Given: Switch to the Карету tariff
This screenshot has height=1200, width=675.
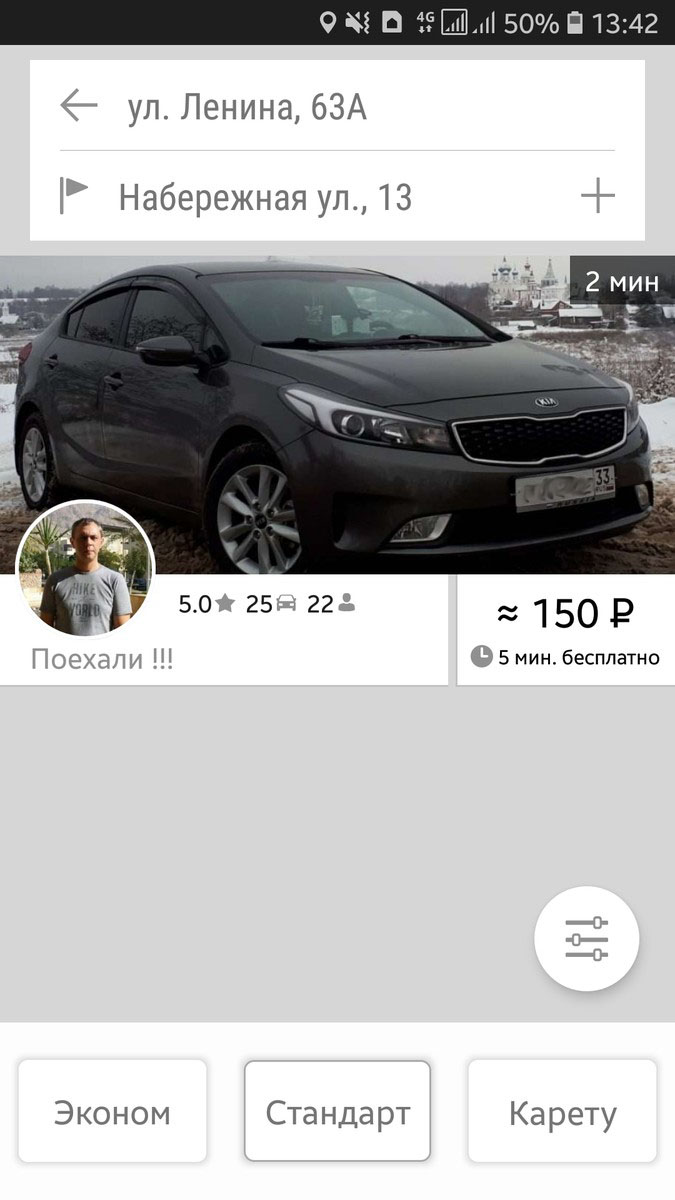Looking at the screenshot, I should point(562,1112).
